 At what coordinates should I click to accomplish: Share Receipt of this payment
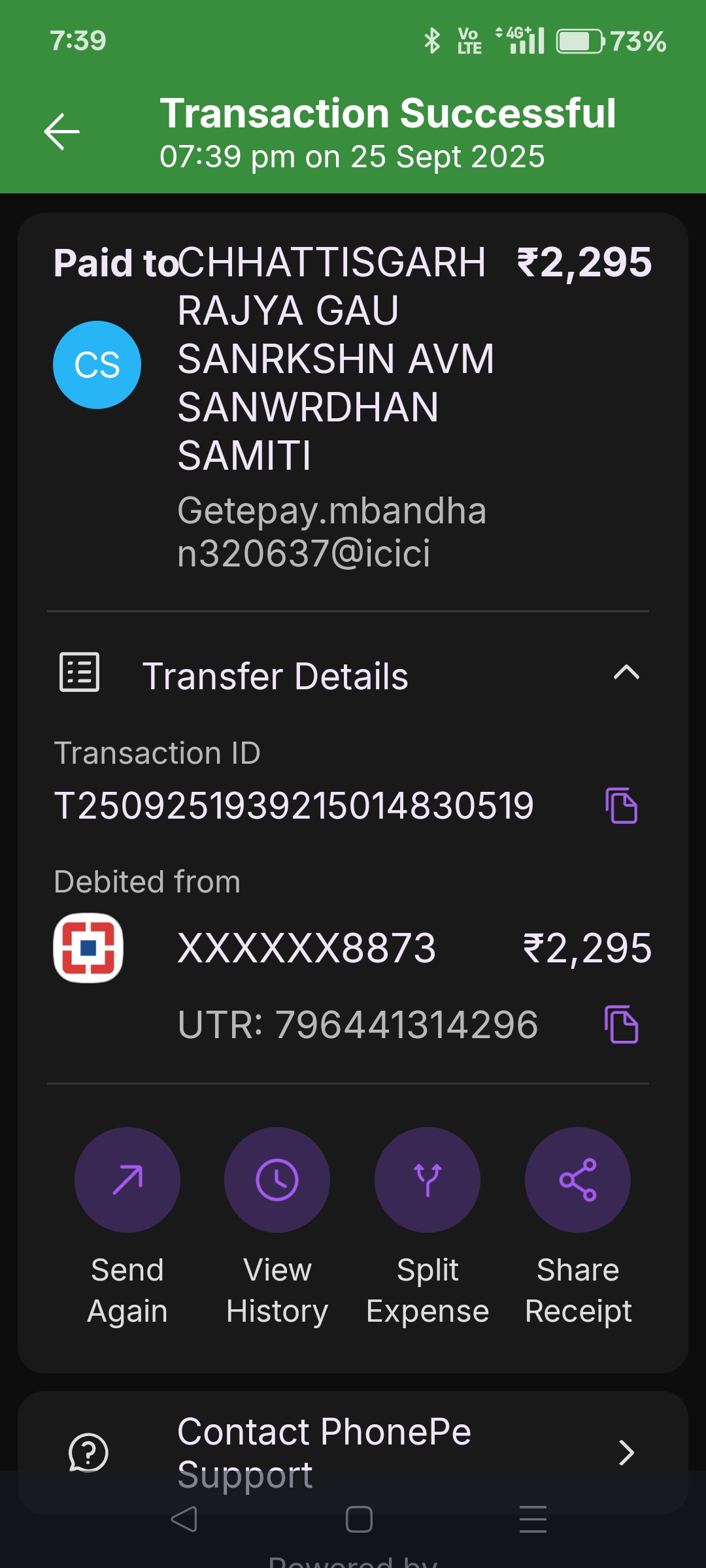point(578,1180)
